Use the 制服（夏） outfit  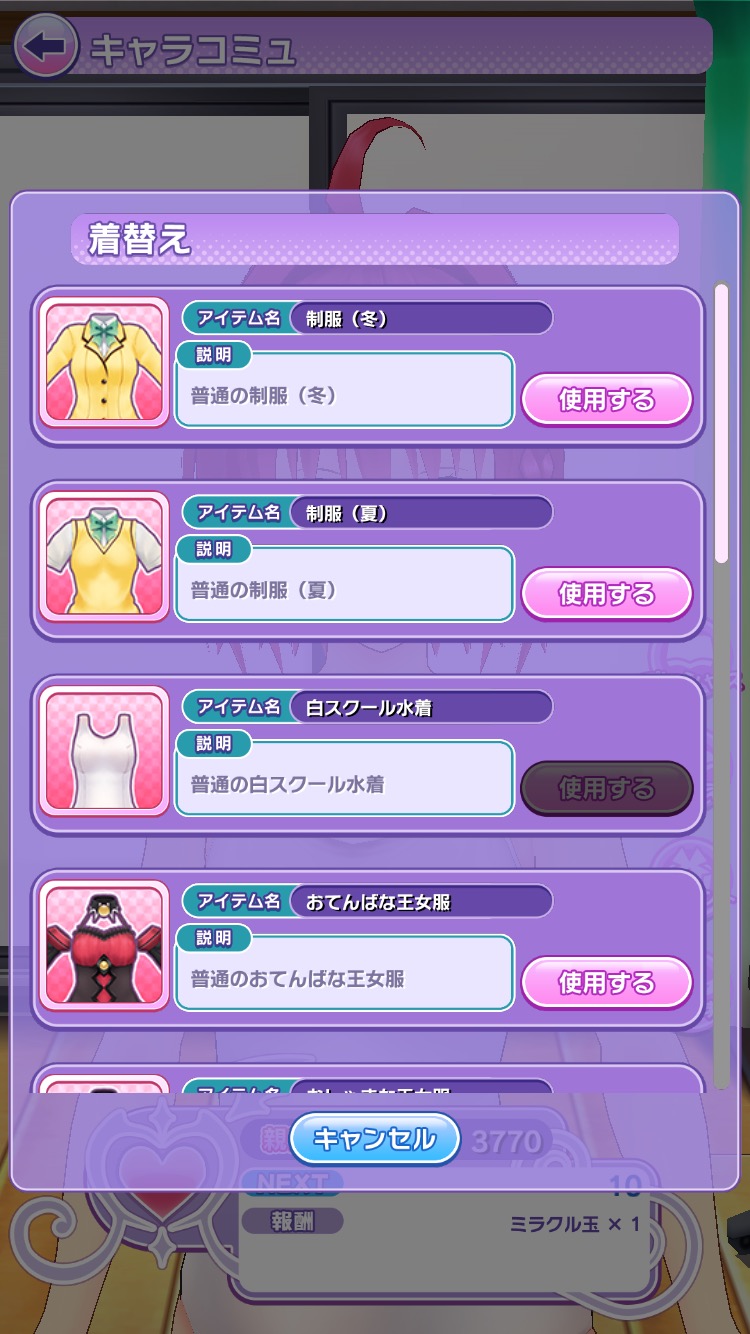click(x=606, y=594)
